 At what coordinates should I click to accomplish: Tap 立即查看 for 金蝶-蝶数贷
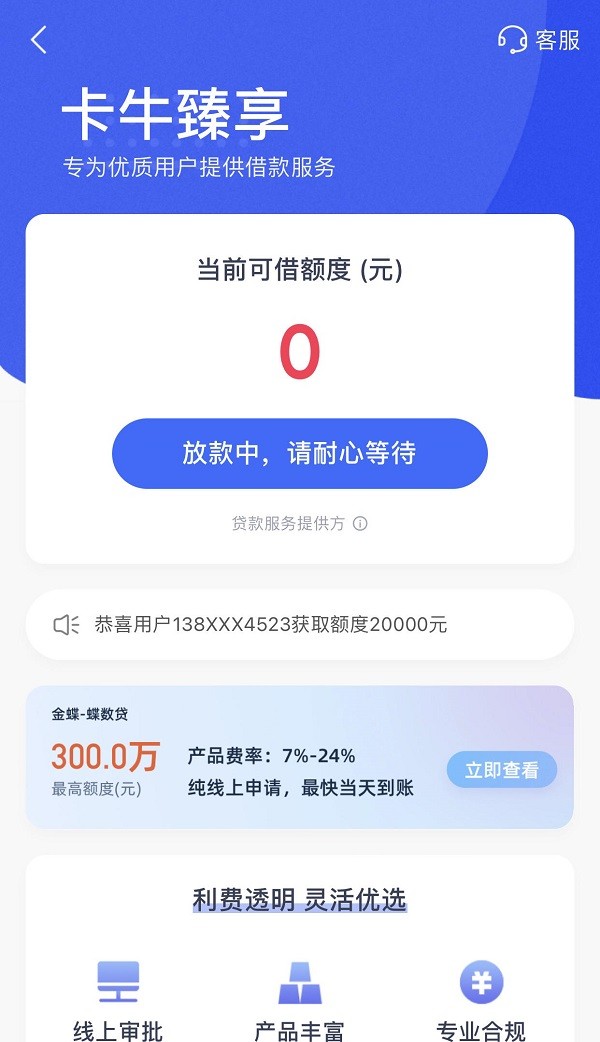502,770
